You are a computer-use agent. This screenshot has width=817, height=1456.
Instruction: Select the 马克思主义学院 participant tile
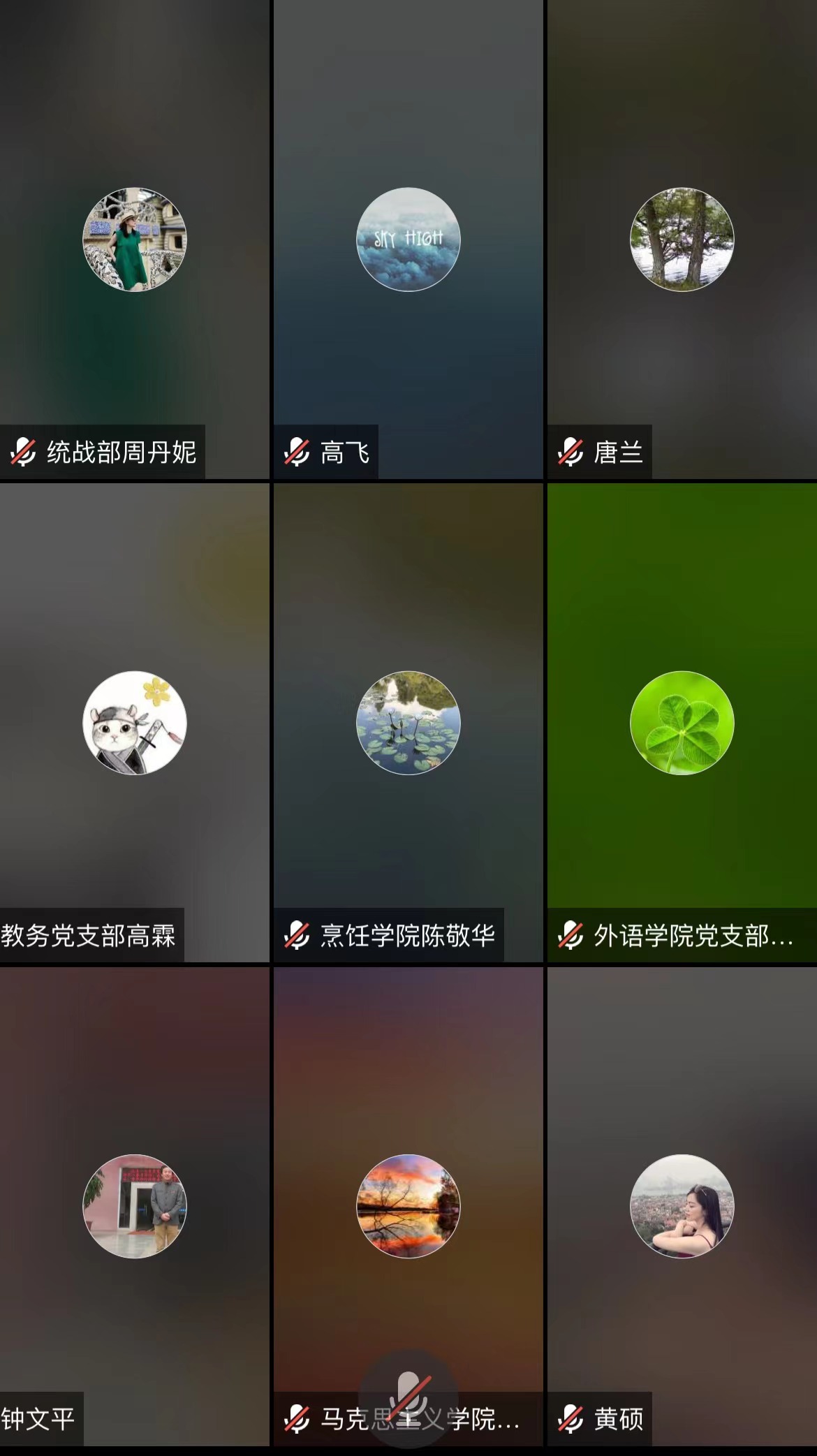point(408,1206)
